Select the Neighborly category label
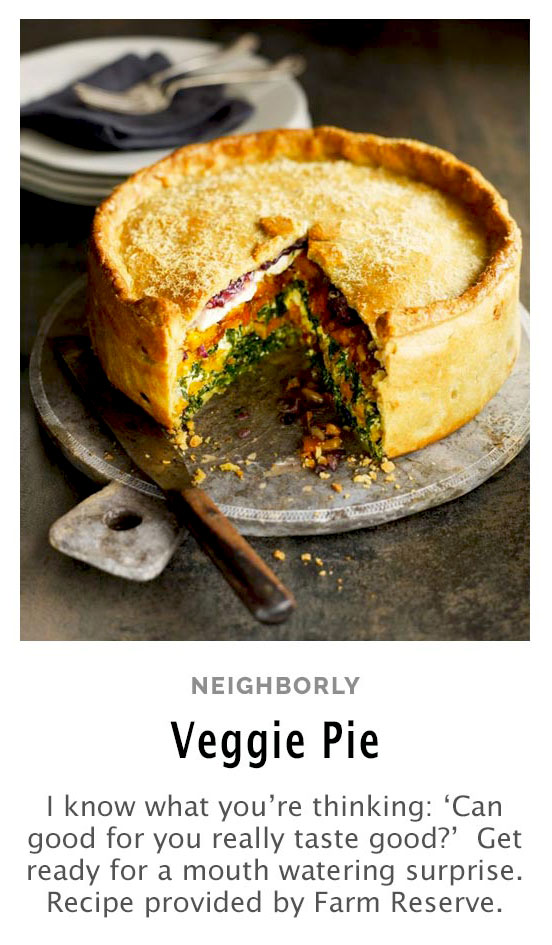Viewport: 552px width, 945px height. [x=275, y=685]
